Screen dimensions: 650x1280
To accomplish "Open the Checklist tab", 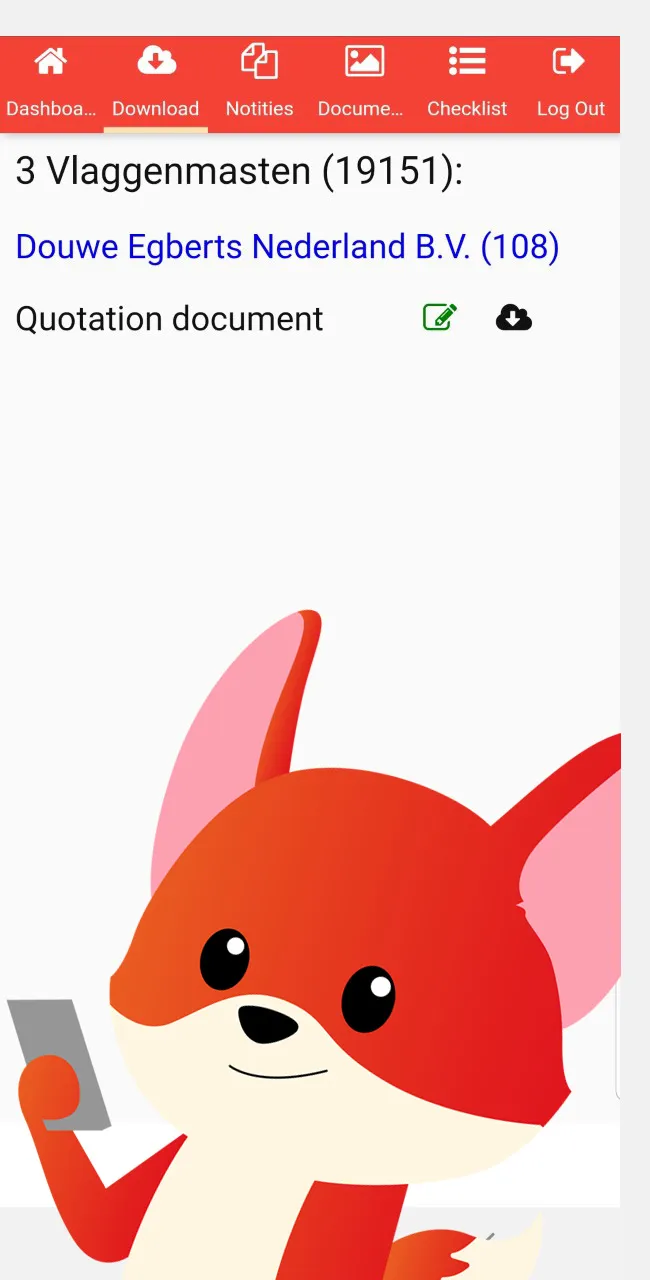I will (467, 84).
